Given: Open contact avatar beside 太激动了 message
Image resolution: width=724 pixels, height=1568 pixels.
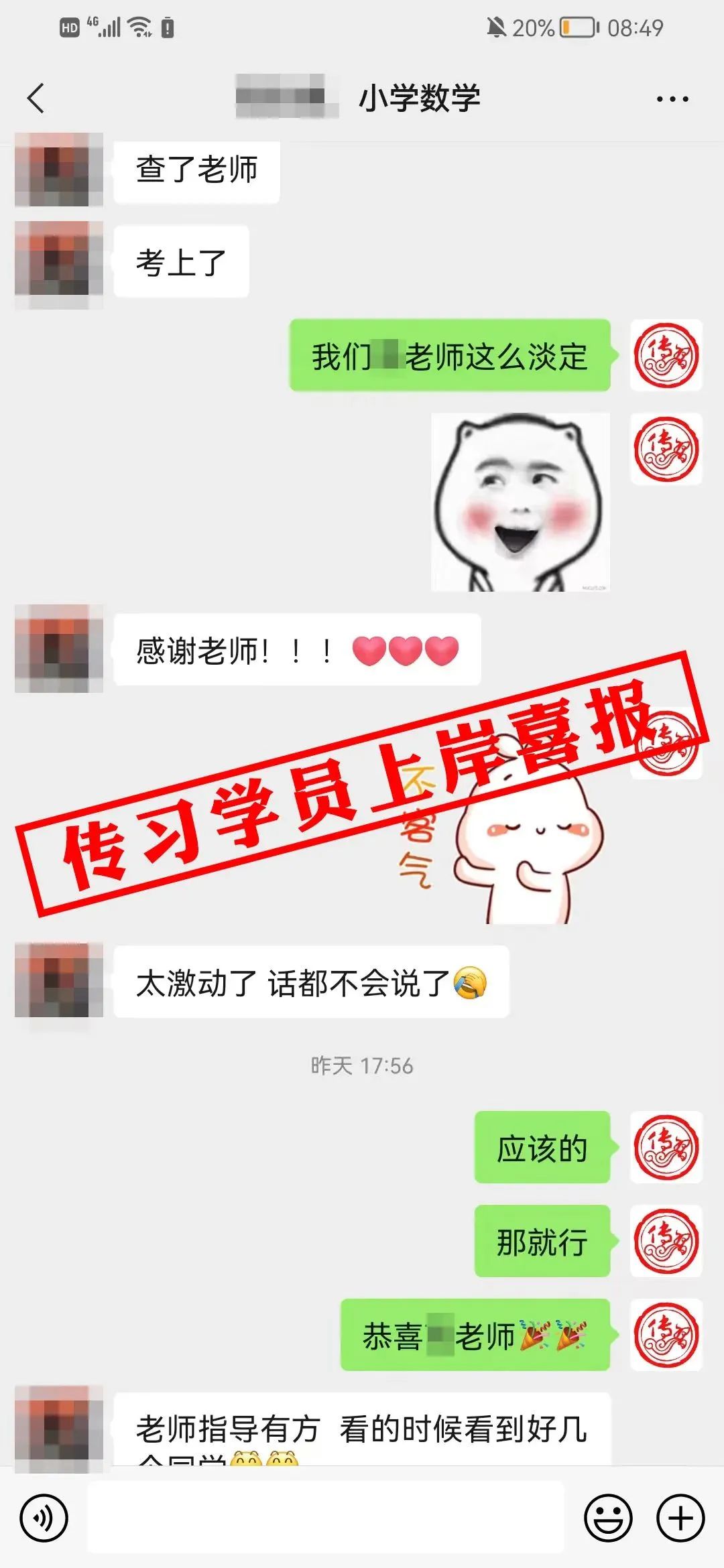Looking at the screenshot, I should click(58, 980).
